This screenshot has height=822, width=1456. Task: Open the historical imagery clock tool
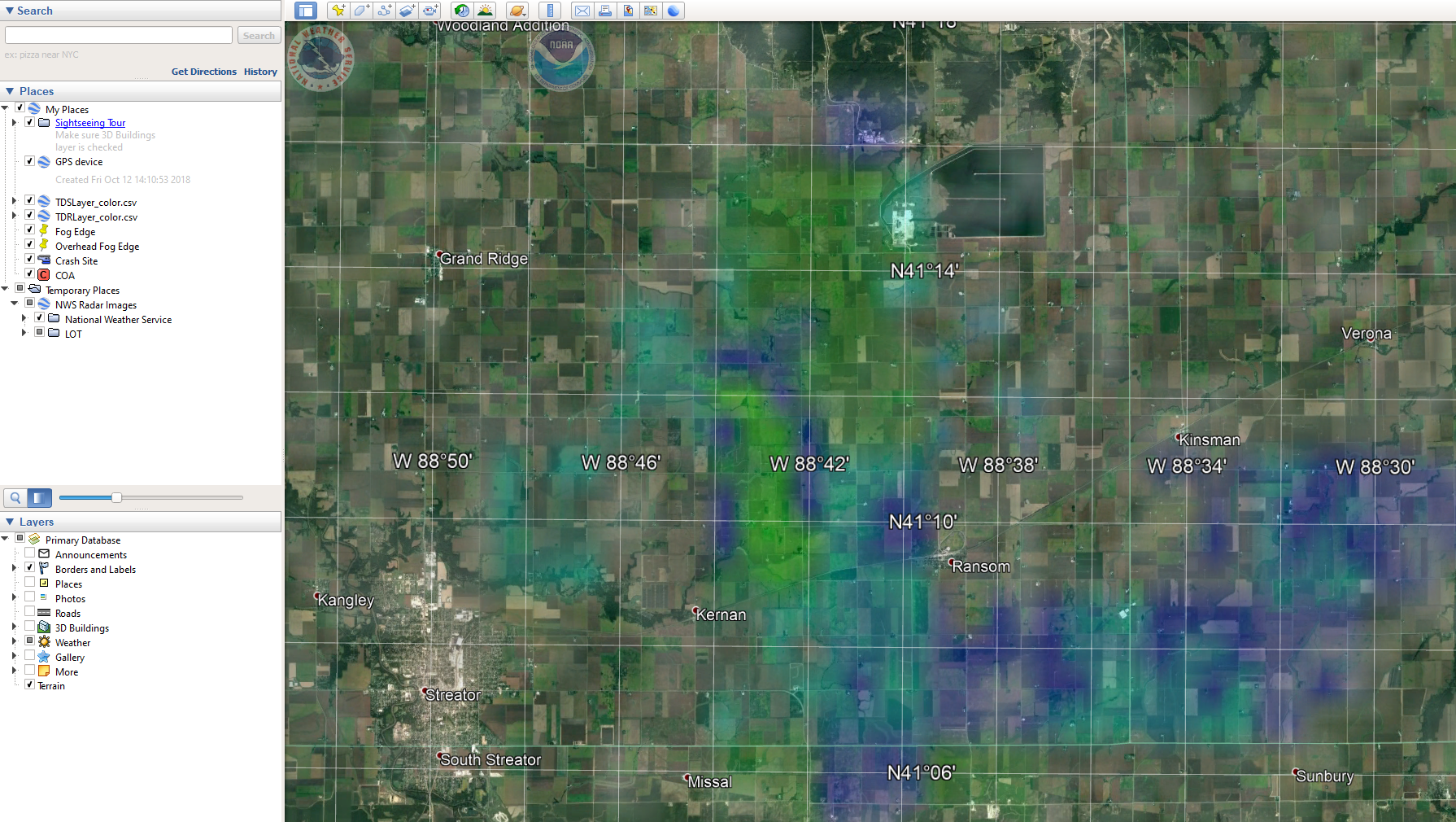462,11
